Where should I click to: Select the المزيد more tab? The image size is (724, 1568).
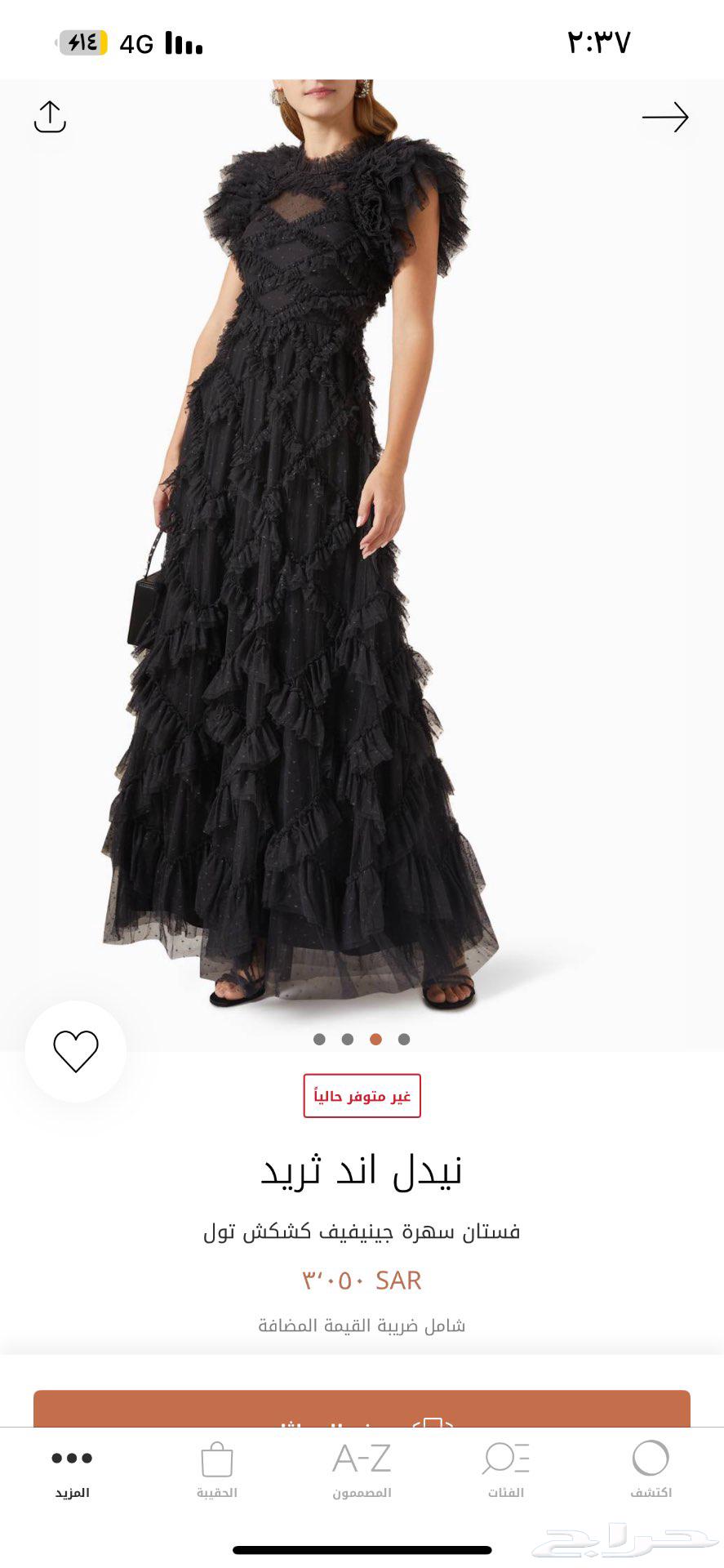click(x=72, y=1468)
